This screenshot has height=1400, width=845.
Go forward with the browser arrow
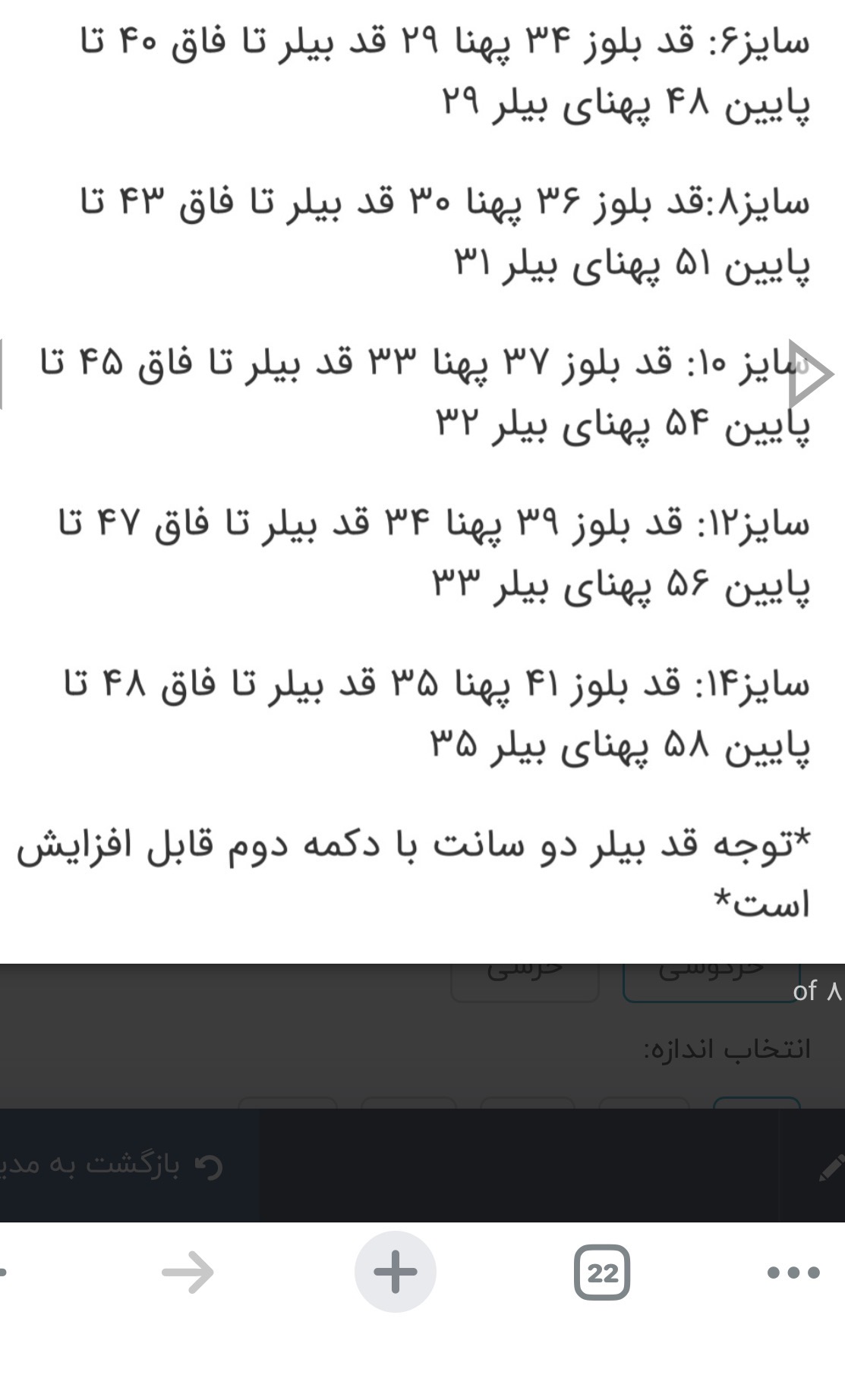188,1272
